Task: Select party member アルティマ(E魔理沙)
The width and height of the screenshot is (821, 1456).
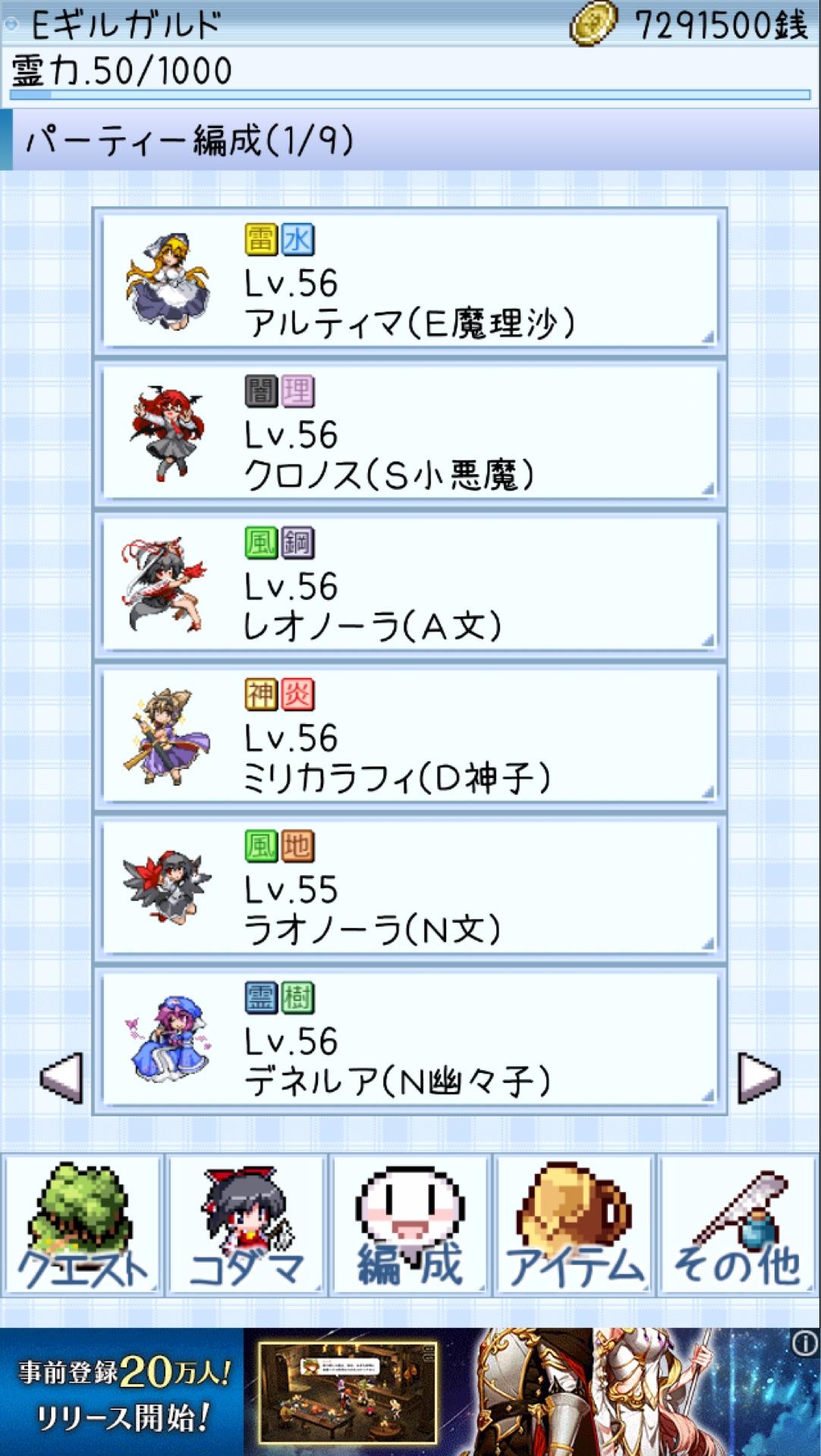Action: (410, 281)
